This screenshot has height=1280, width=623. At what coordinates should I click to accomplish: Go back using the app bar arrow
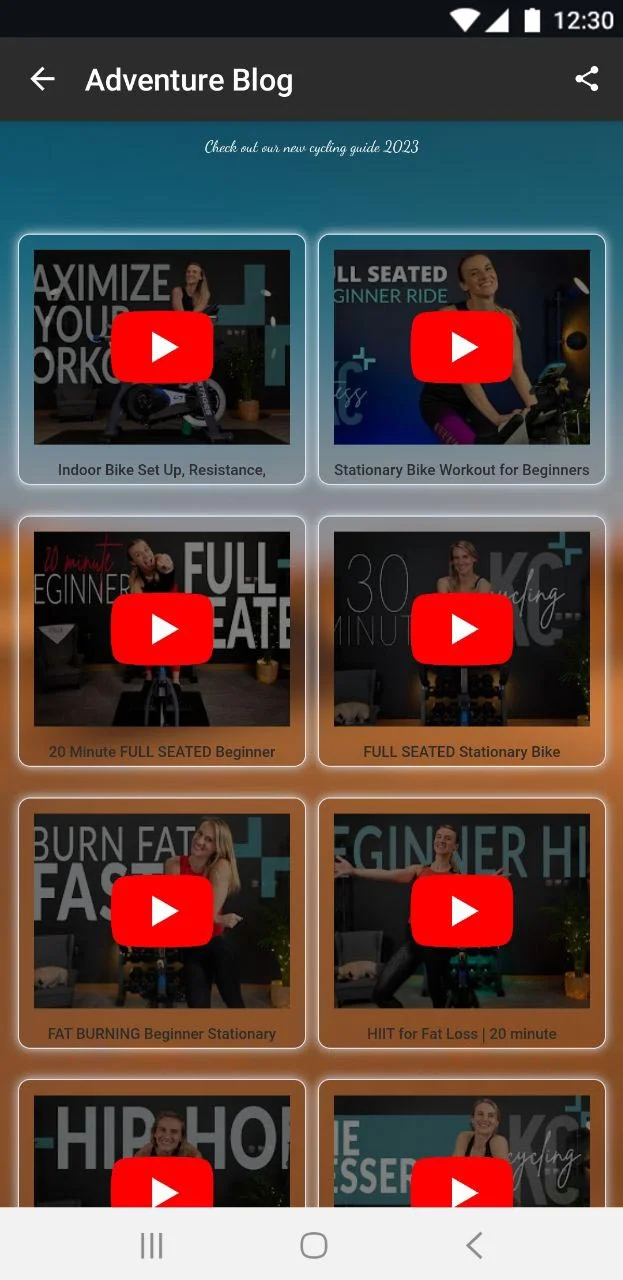(x=42, y=79)
